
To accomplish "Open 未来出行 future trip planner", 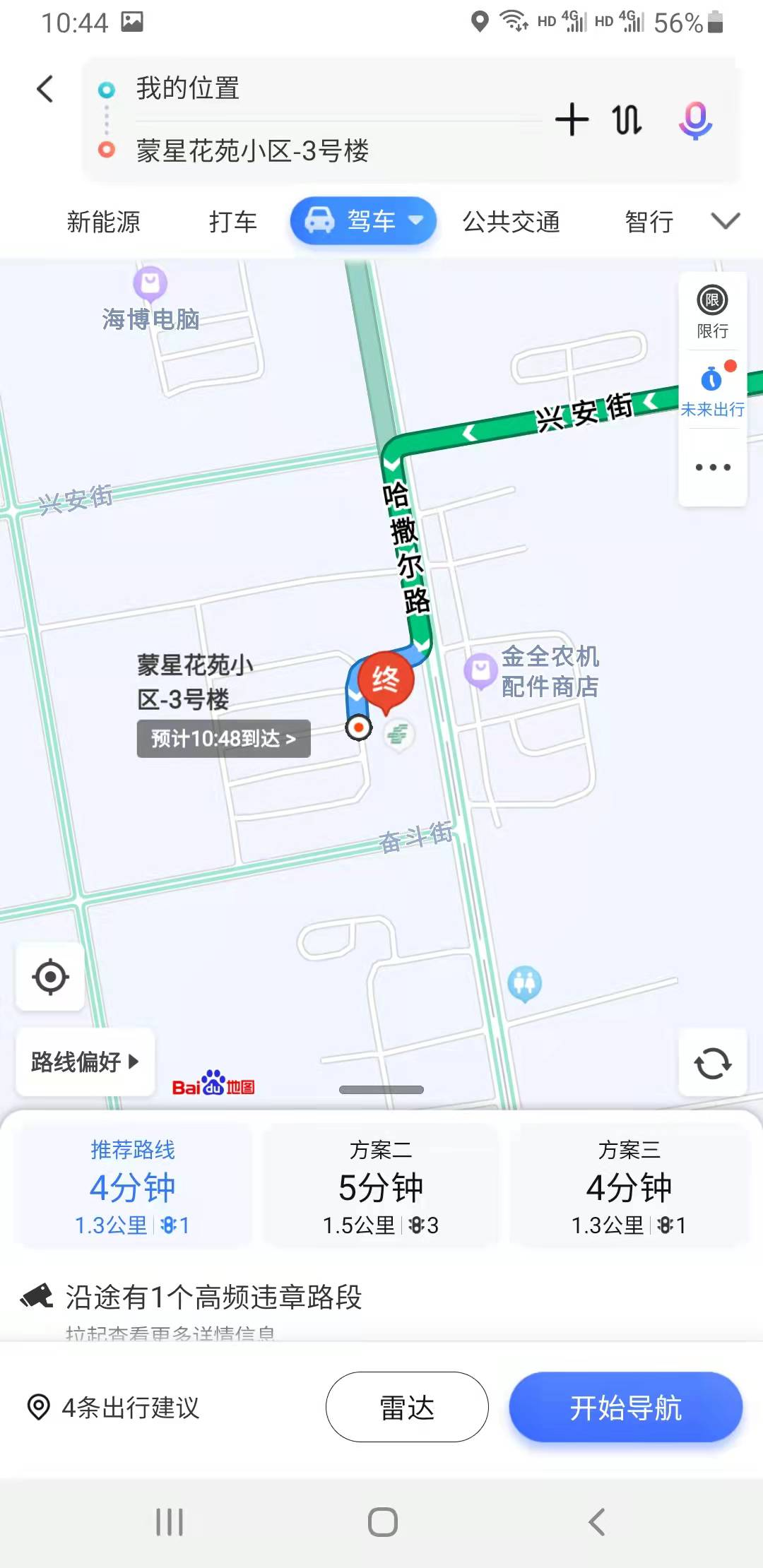I will tap(713, 390).
